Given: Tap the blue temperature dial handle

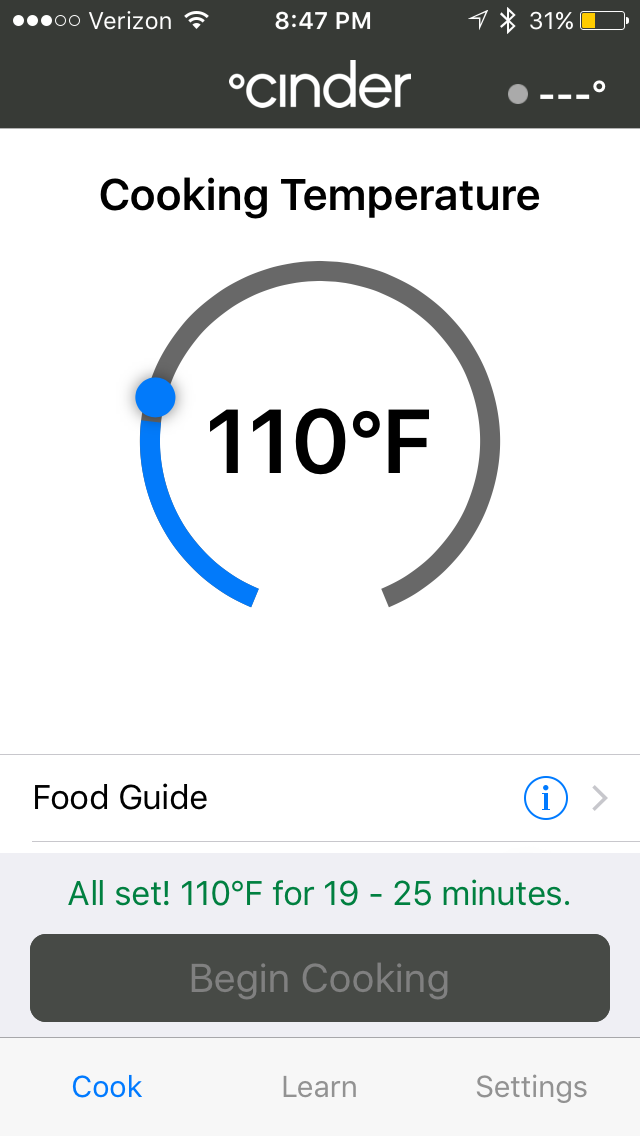Looking at the screenshot, I should [x=156, y=397].
